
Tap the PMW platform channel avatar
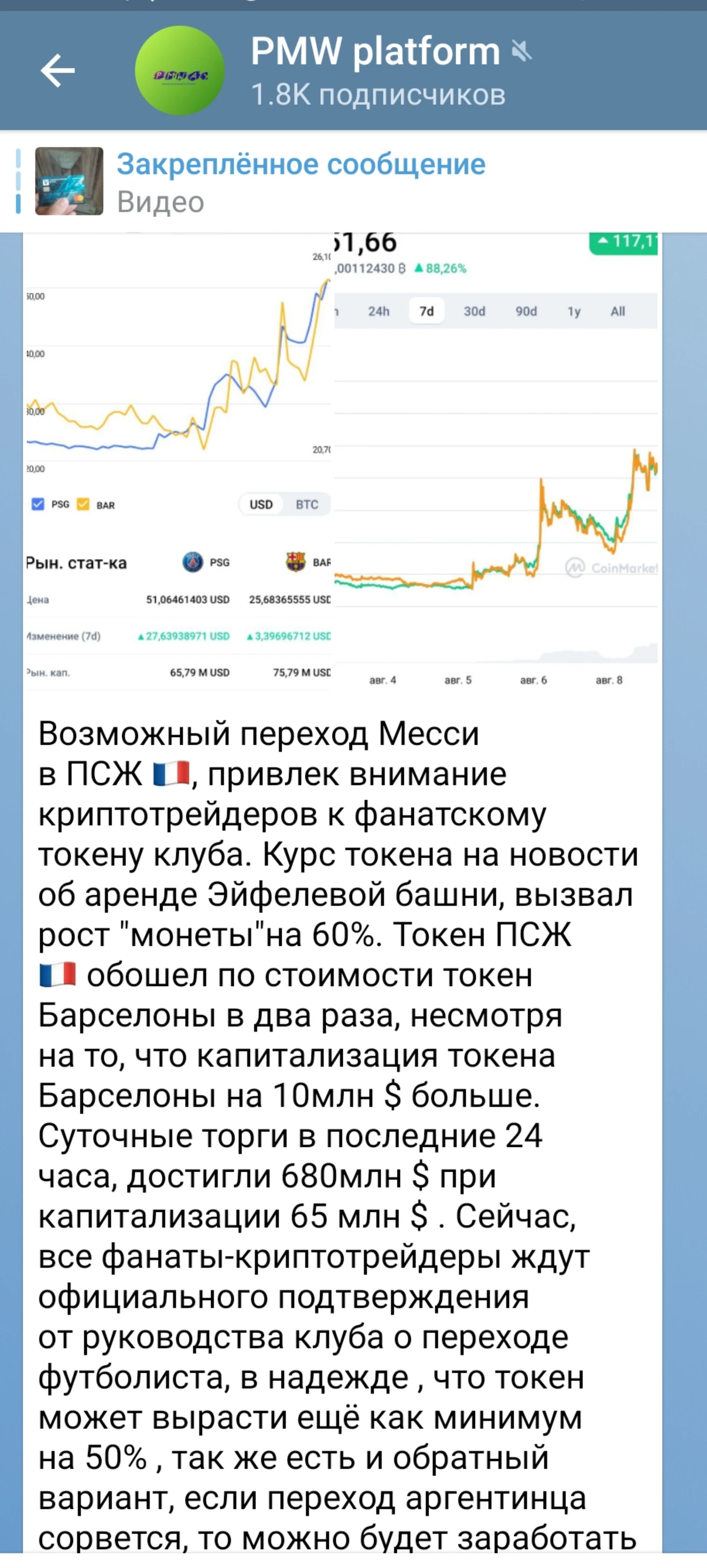pyautogui.click(x=180, y=71)
